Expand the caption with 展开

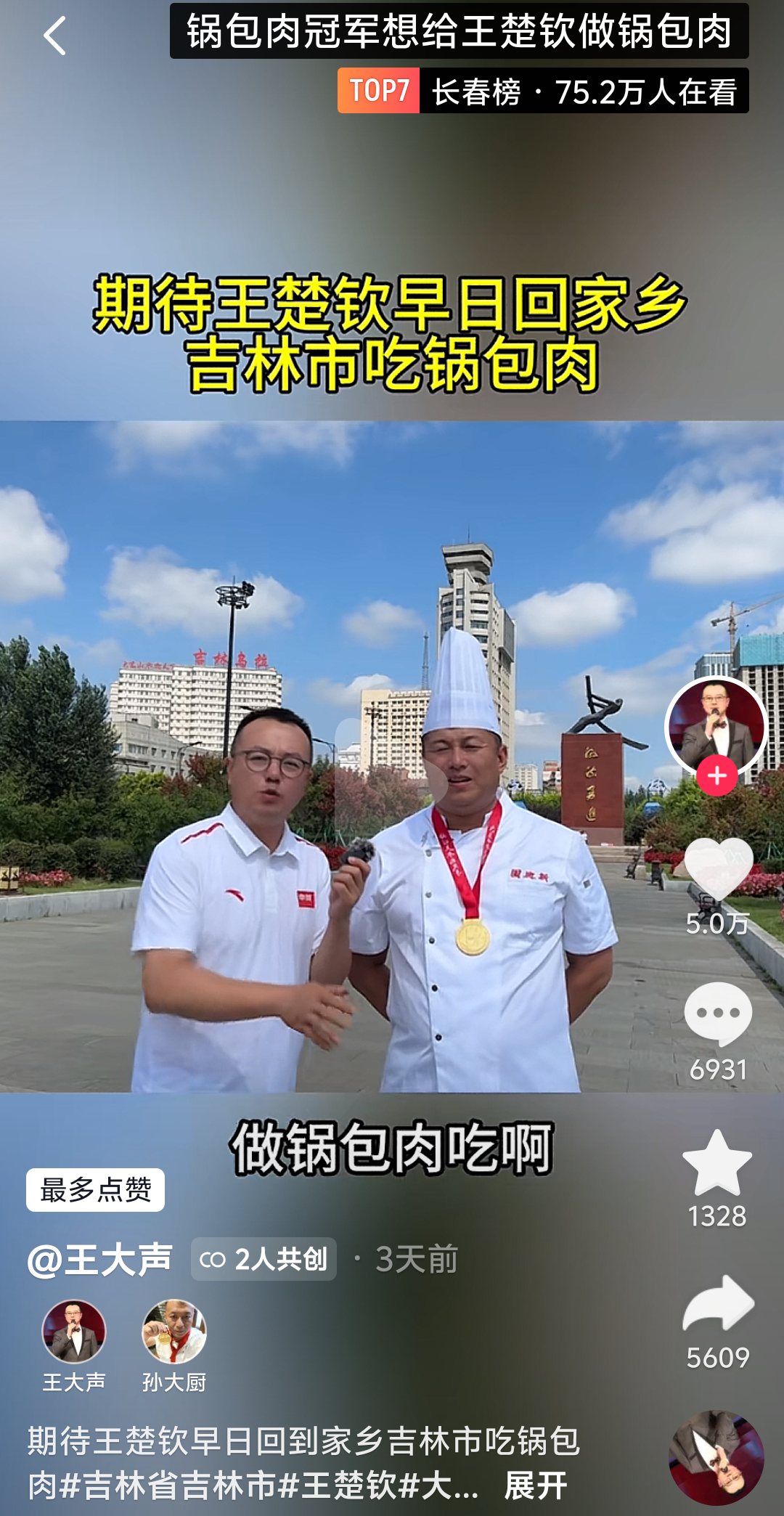point(536,1486)
